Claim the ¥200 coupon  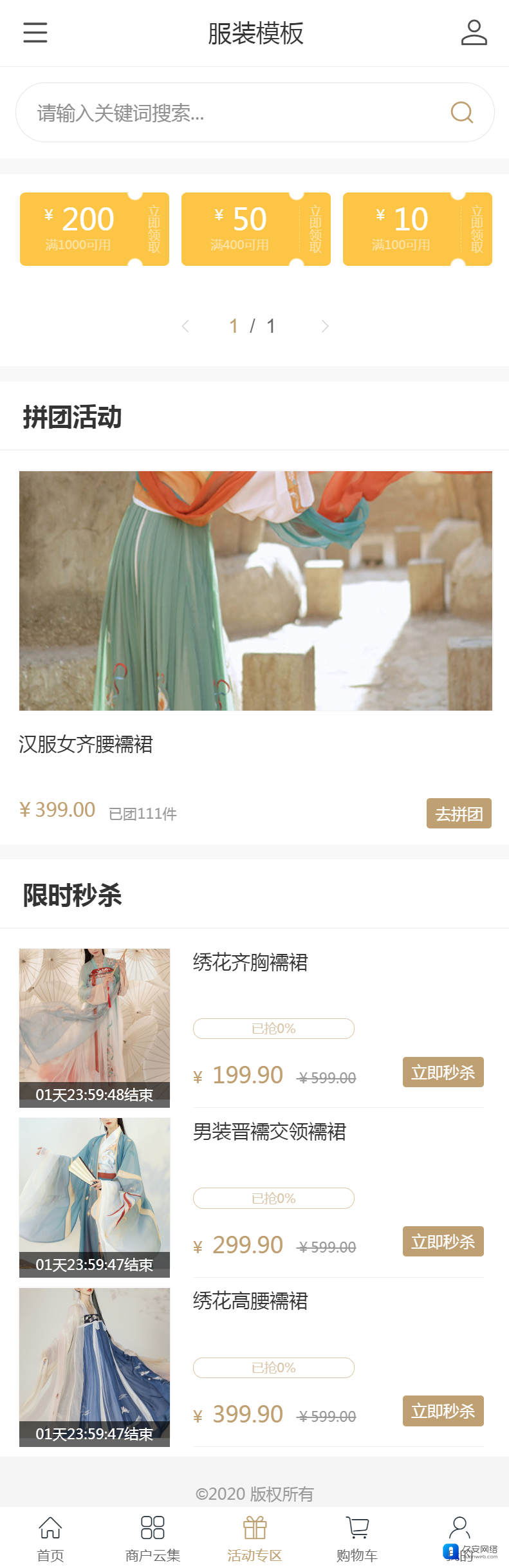(154, 229)
